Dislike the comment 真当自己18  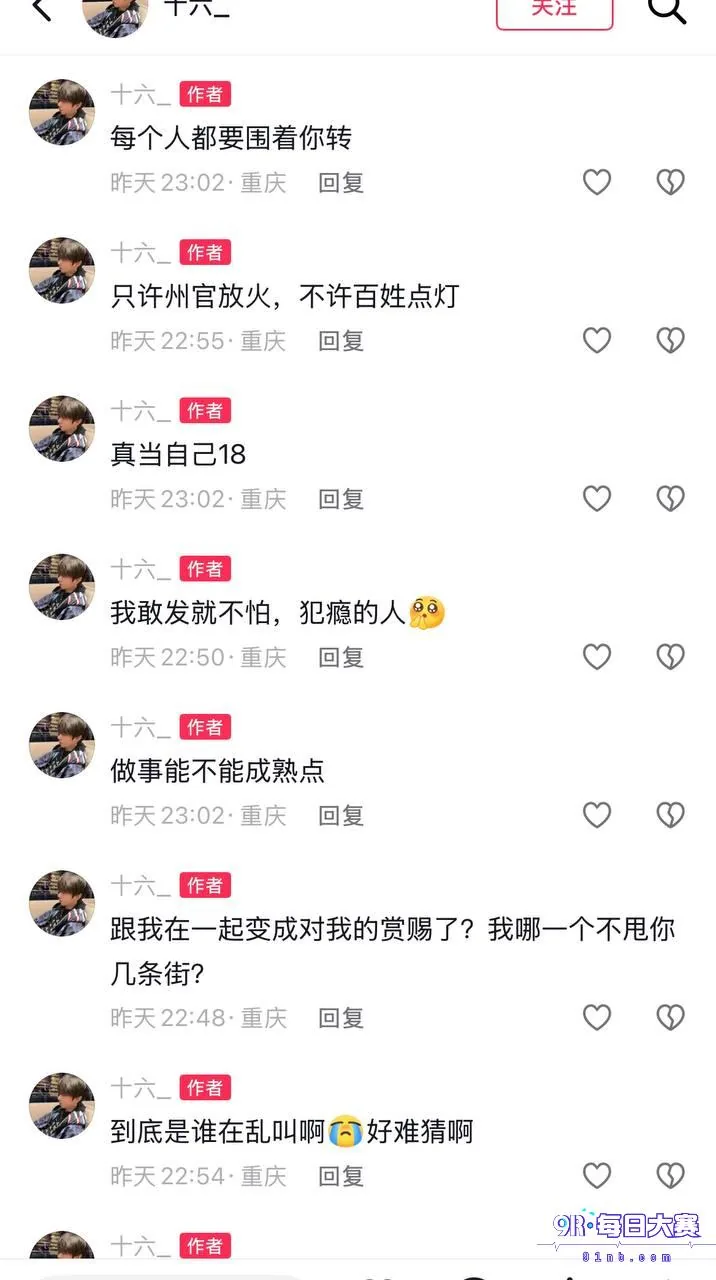670,499
